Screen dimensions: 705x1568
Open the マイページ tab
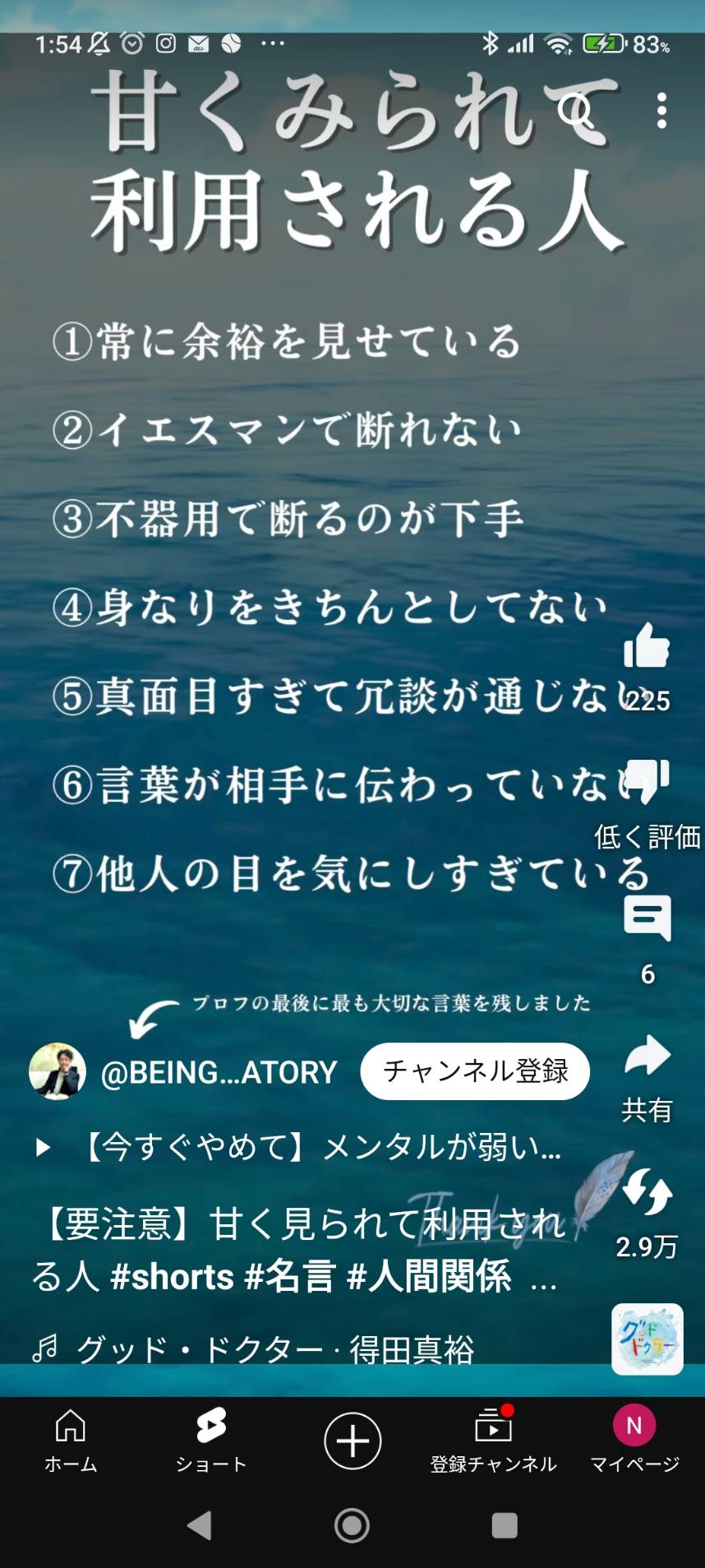pos(634,1441)
